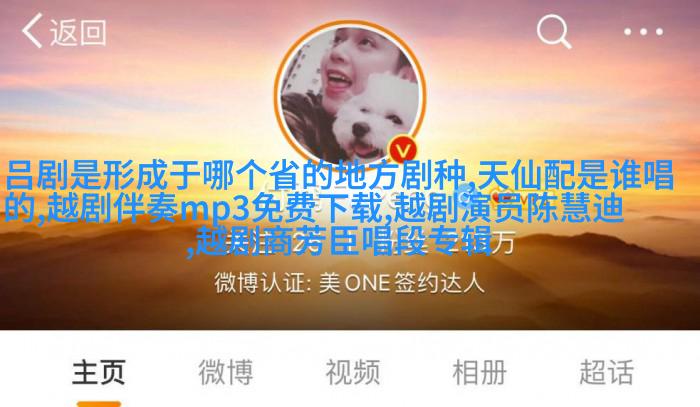This screenshot has width=700, height=407.
Task: View the profile avatar photo
Action: pyautogui.click(x=350, y=90)
